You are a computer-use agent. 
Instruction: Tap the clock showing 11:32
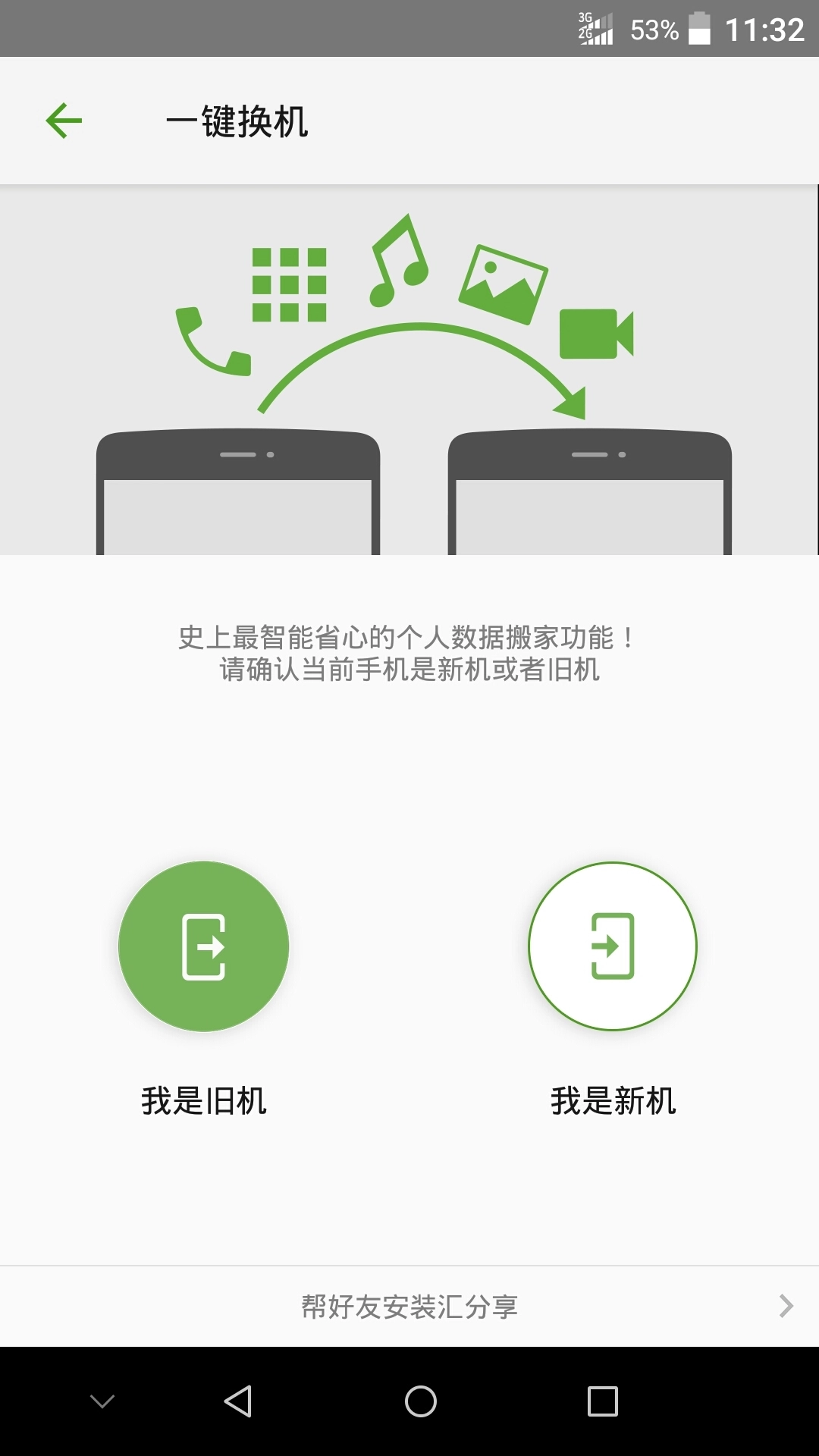tap(762, 29)
